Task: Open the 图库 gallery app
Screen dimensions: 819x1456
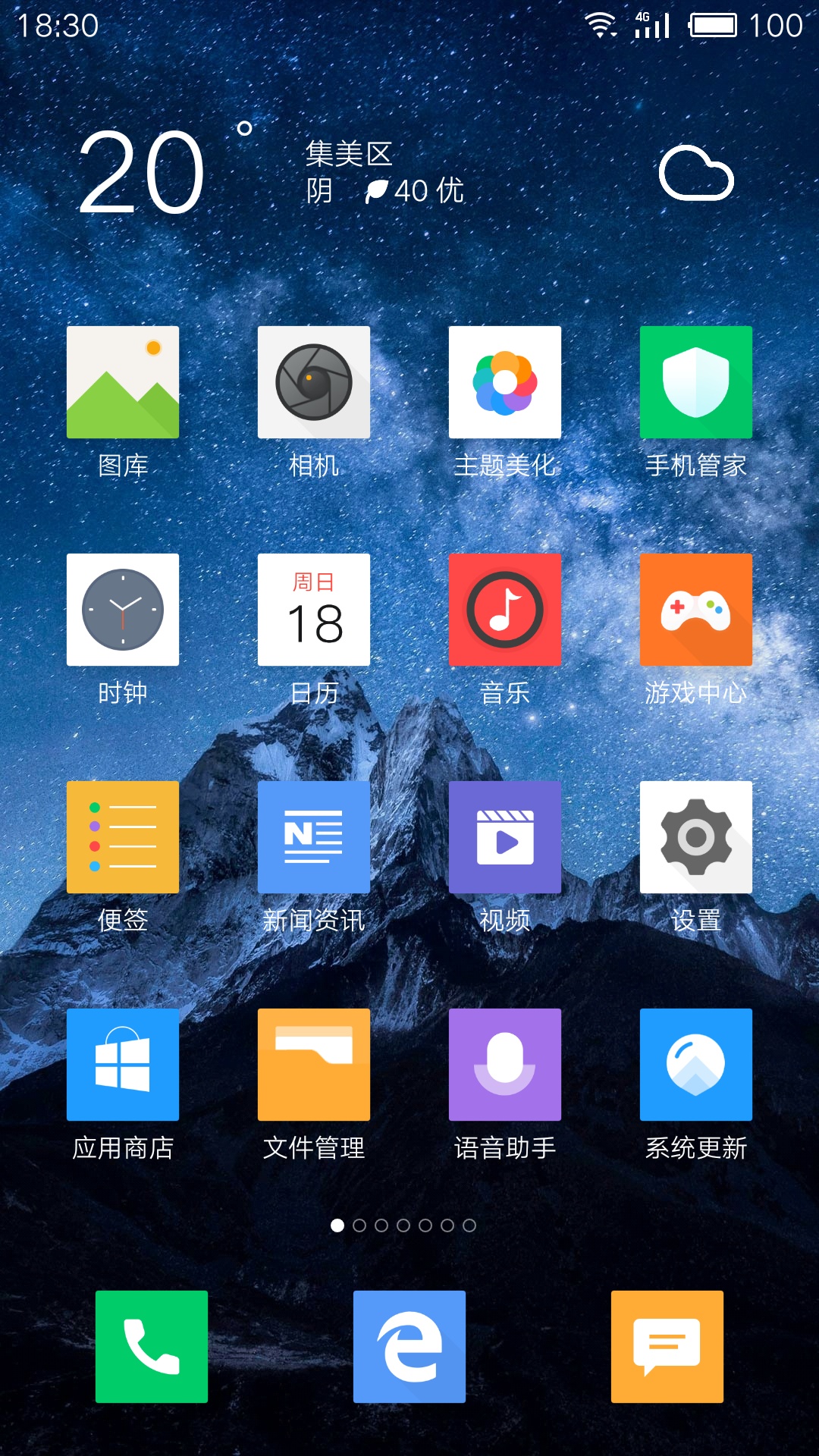Action: [x=123, y=382]
